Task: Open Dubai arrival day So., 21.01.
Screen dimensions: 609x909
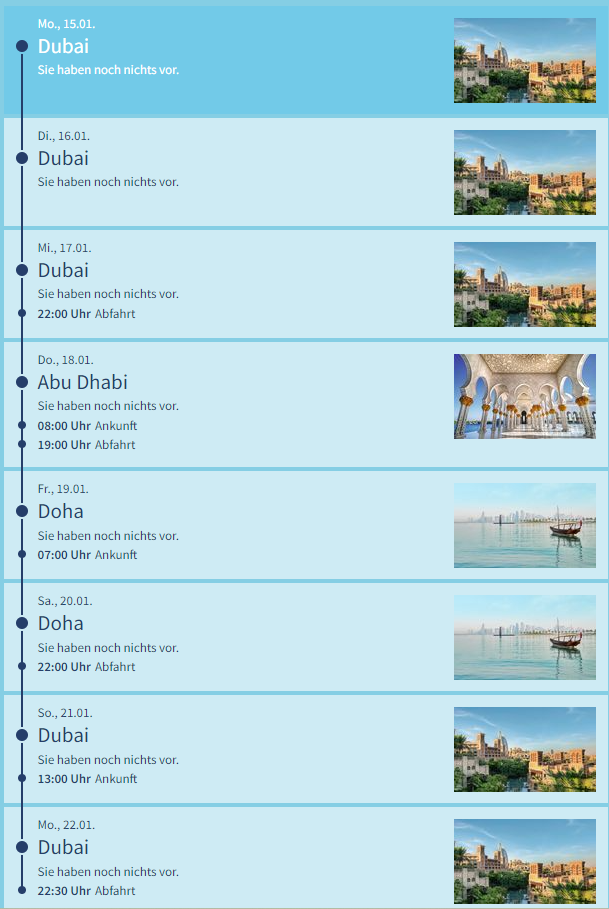Action: tap(63, 735)
